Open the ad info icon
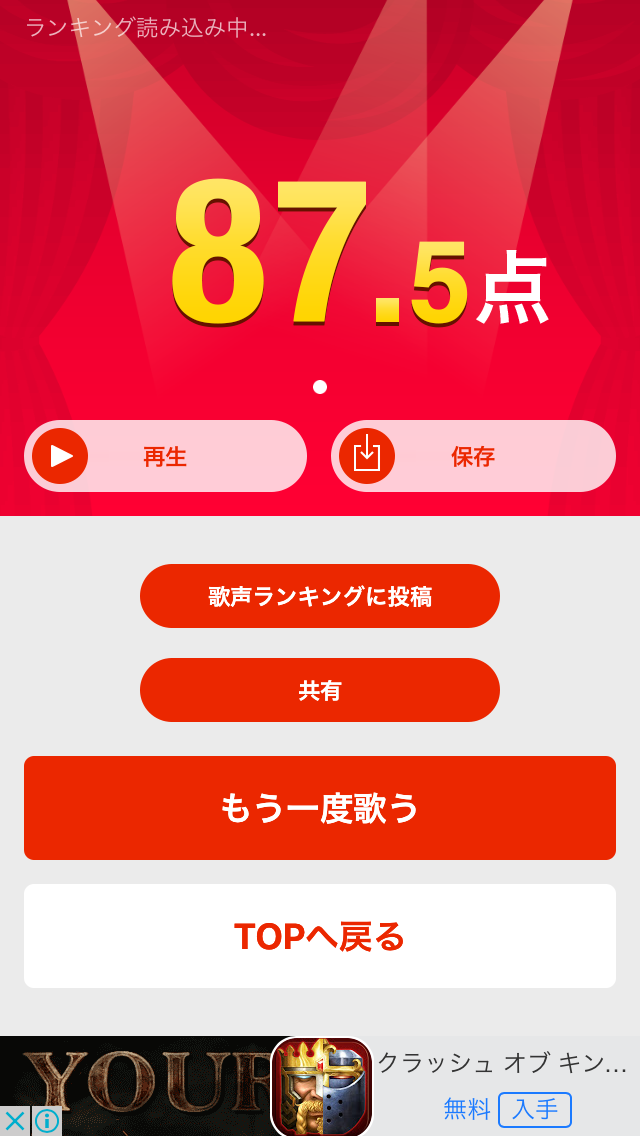The image size is (640, 1136). tap(46, 1121)
